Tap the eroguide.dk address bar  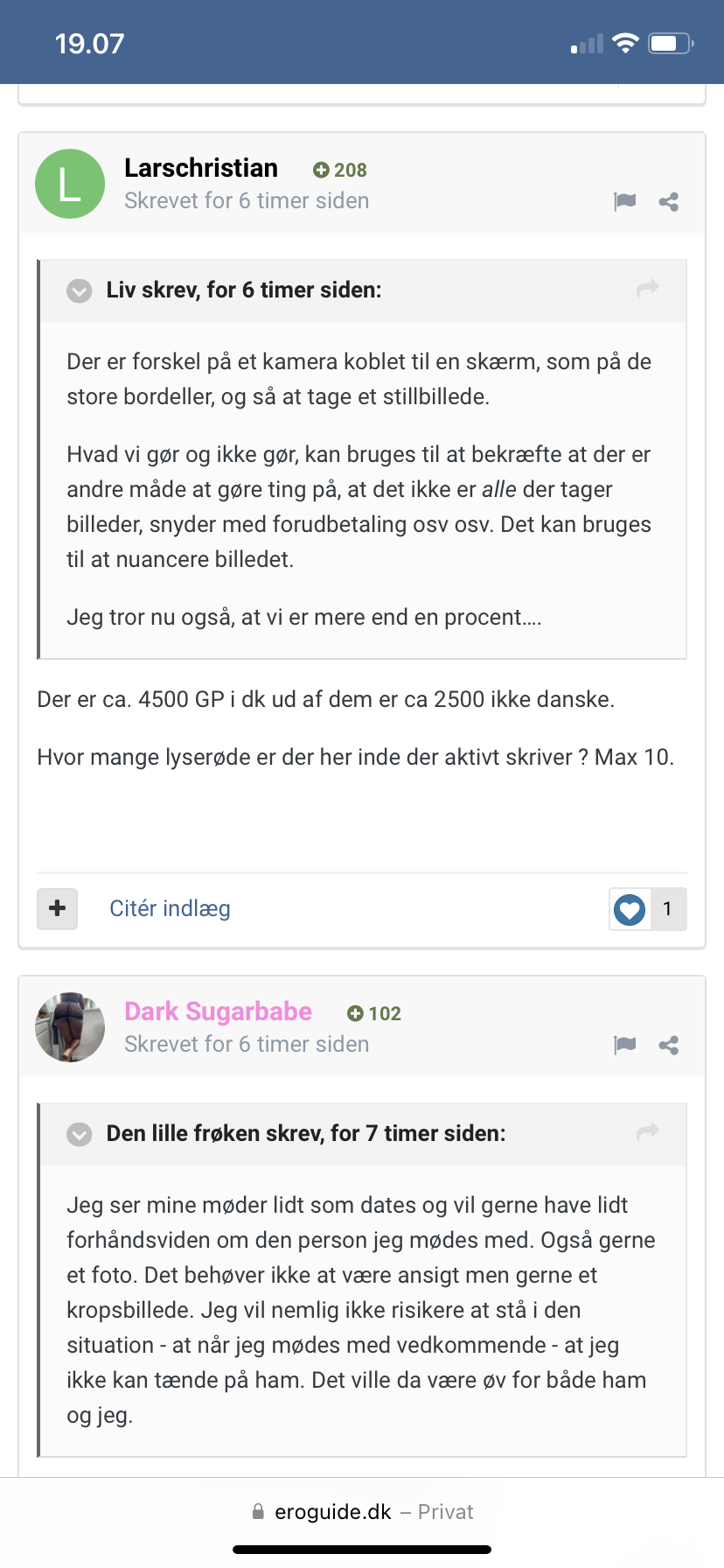[362, 1512]
